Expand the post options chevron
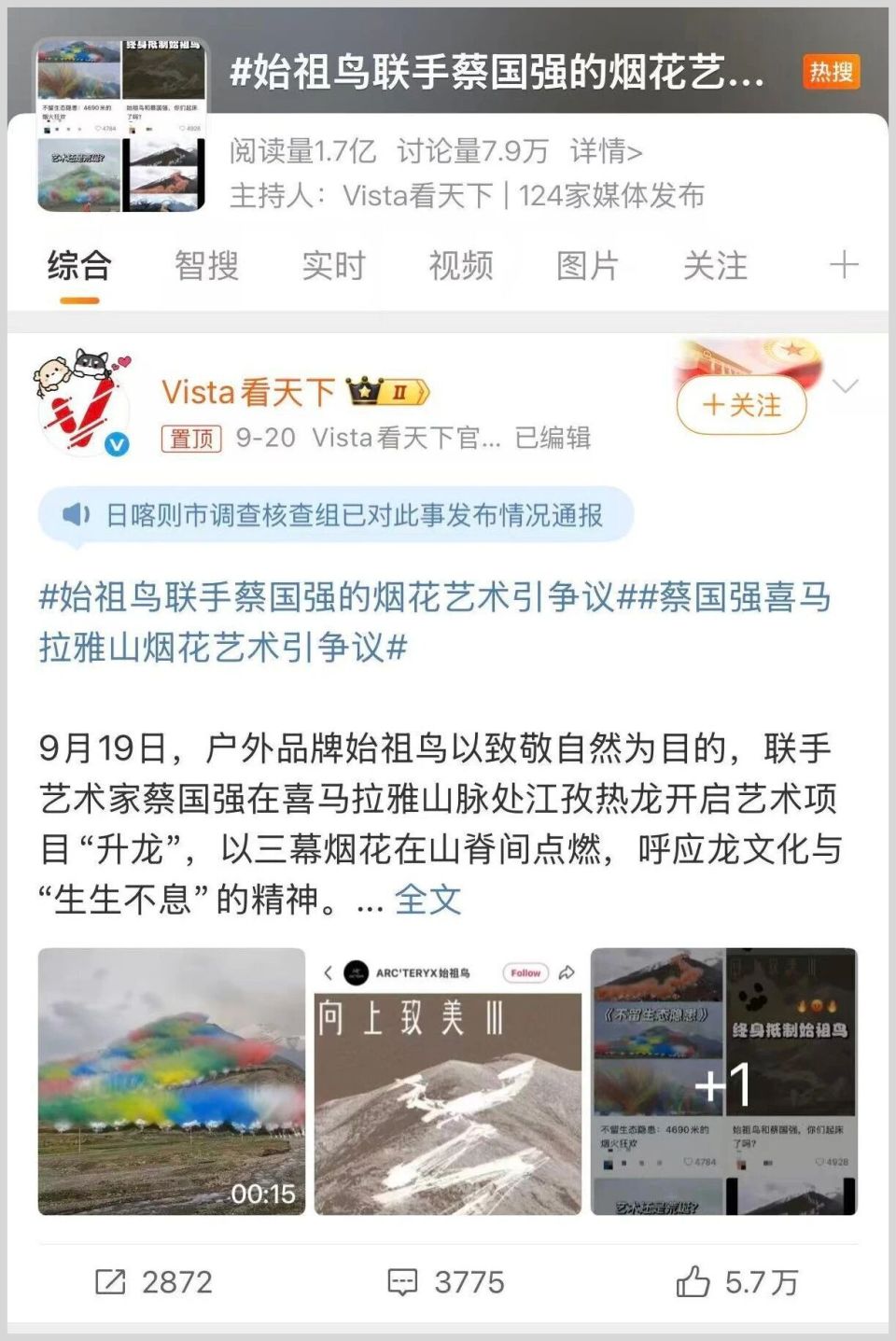896x1341 pixels. pyautogui.click(x=843, y=385)
